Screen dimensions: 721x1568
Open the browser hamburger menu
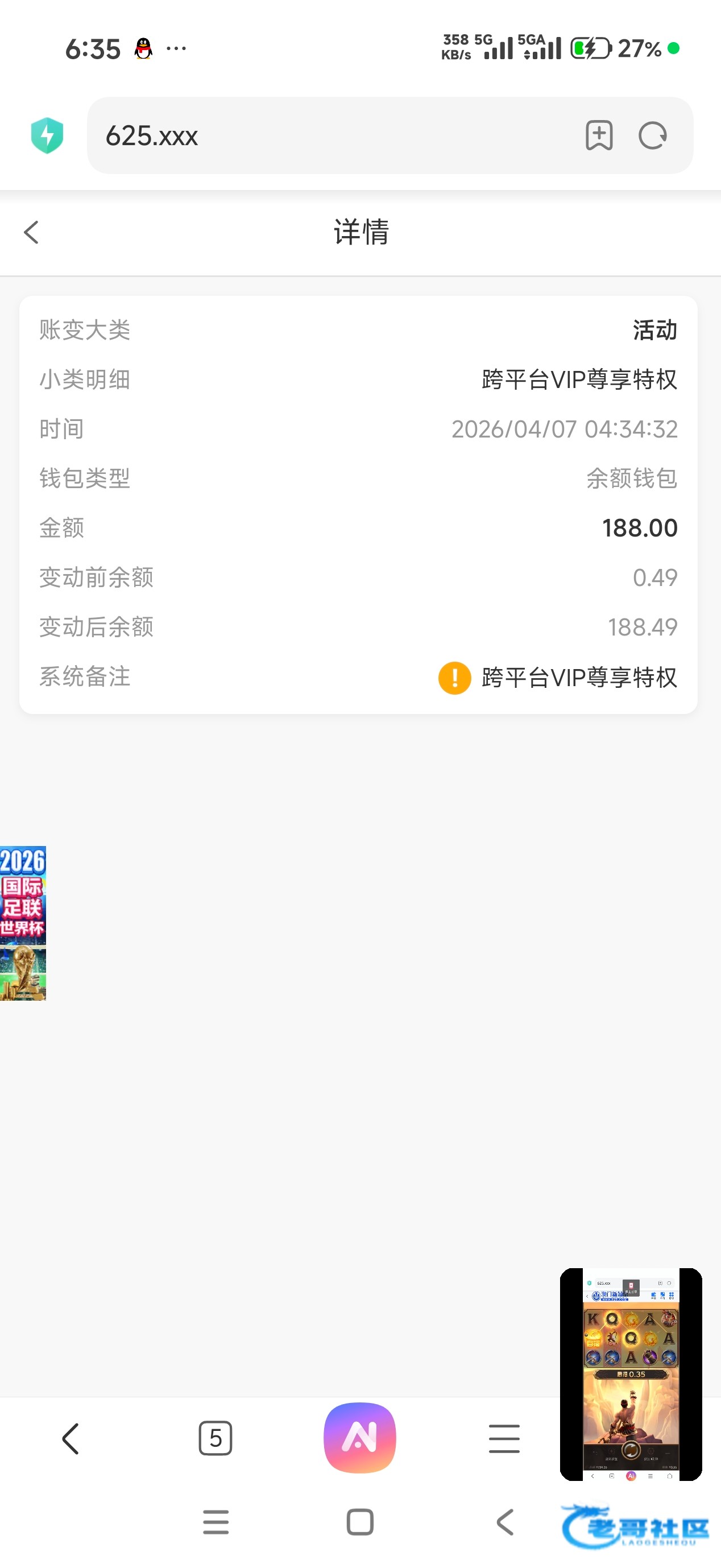click(504, 1438)
